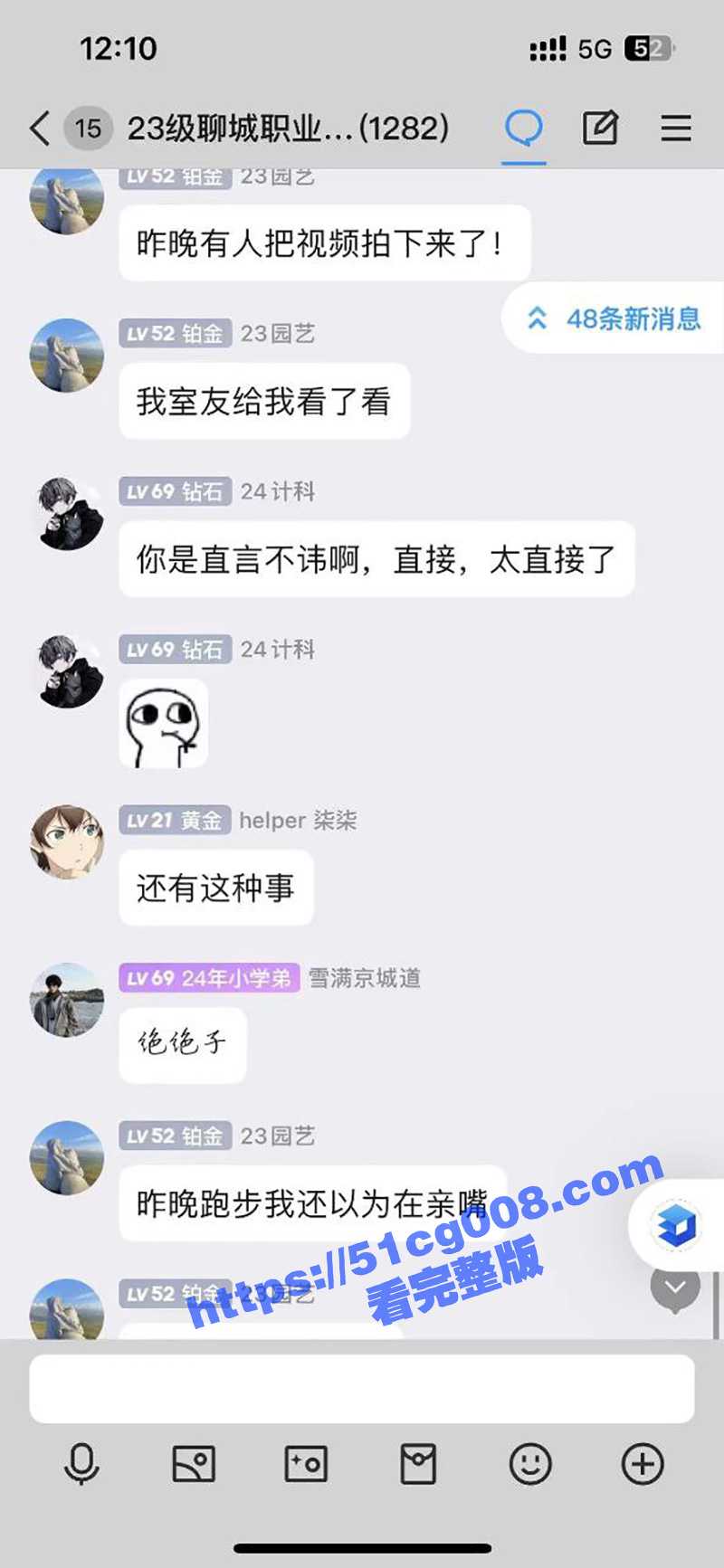The height and width of the screenshot is (1568, 724).
Task: Open the edit note icon in header
Action: point(599,128)
